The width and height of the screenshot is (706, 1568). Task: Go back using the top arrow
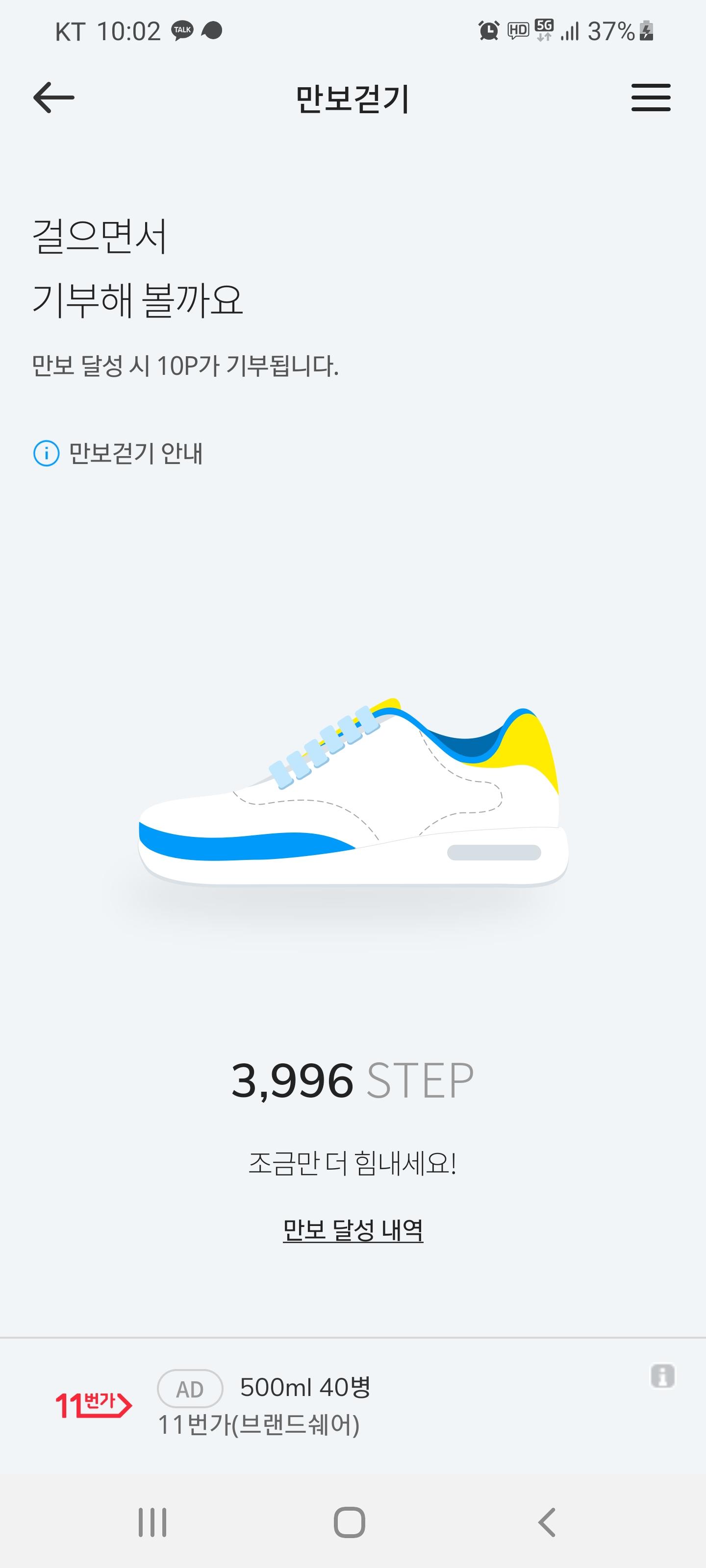53,98
